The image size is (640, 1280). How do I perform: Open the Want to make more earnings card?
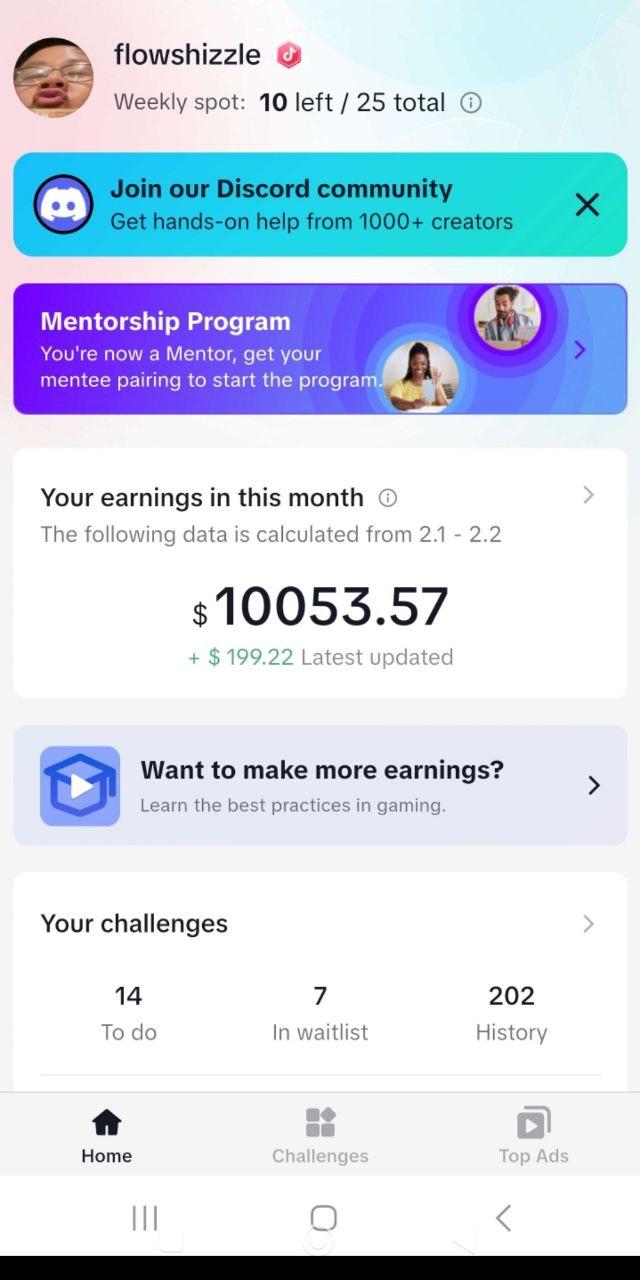pyautogui.click(x=320, y=785)
